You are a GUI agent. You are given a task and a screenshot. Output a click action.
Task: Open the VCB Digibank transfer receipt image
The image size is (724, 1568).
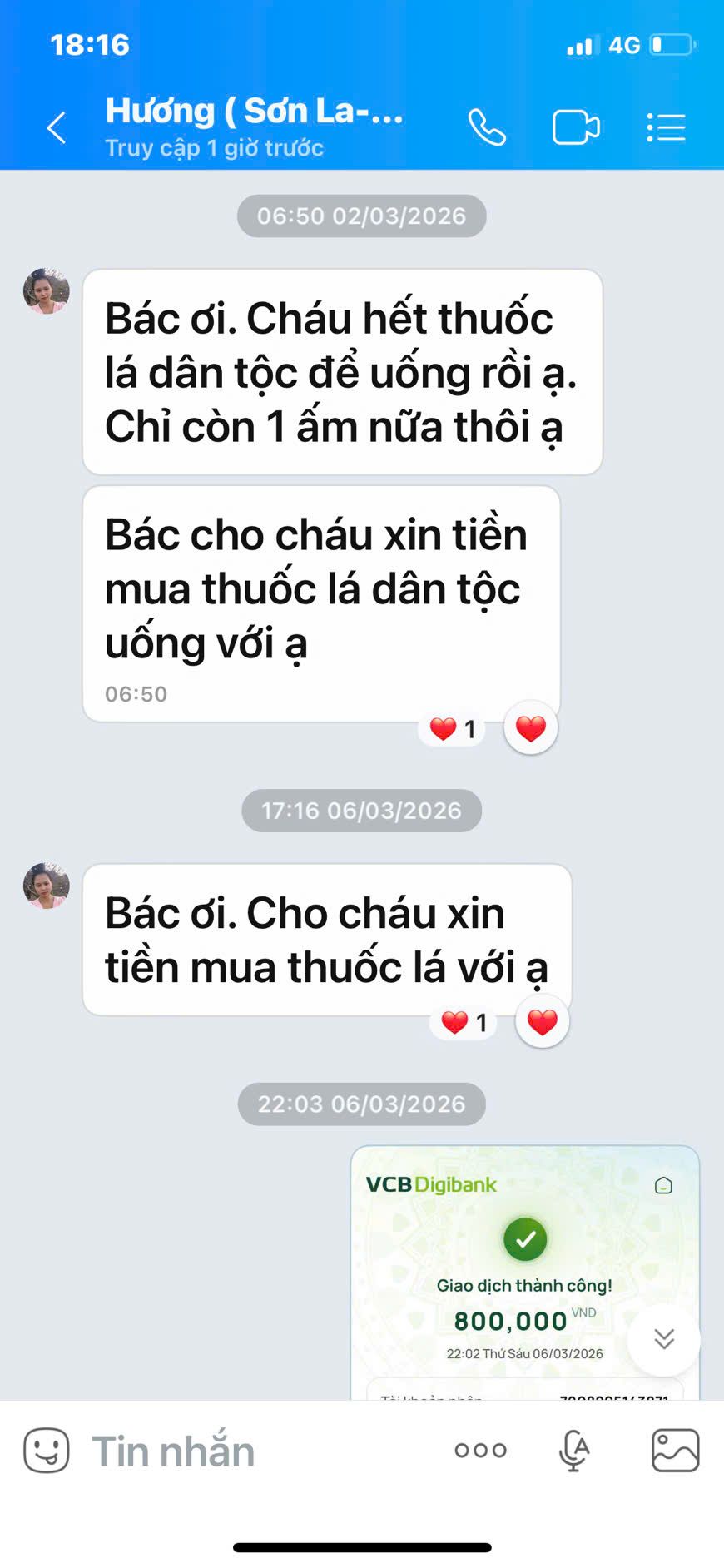[x=525, y=1273]
